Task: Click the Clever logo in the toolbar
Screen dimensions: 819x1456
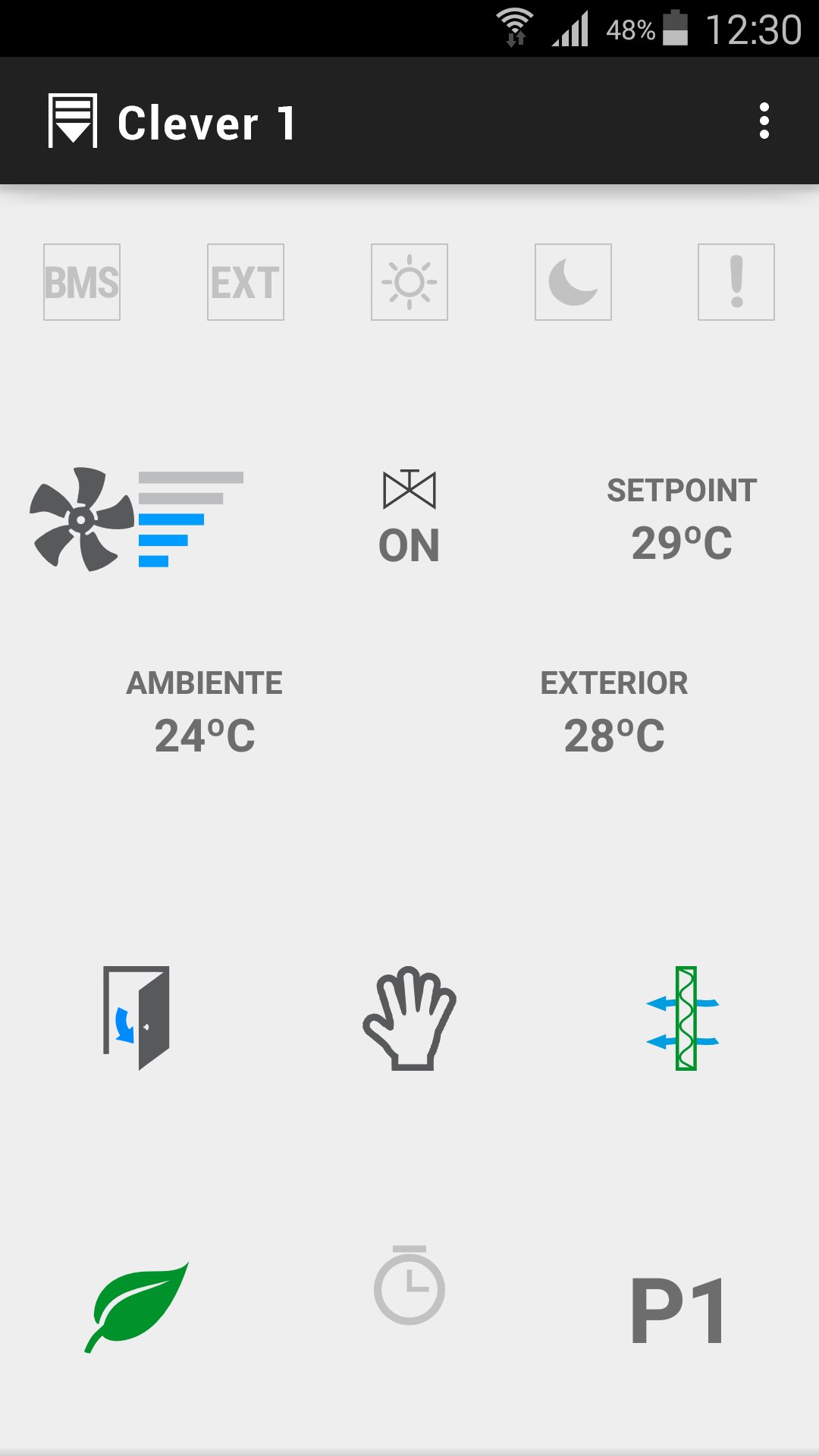Action: point(73,120)
